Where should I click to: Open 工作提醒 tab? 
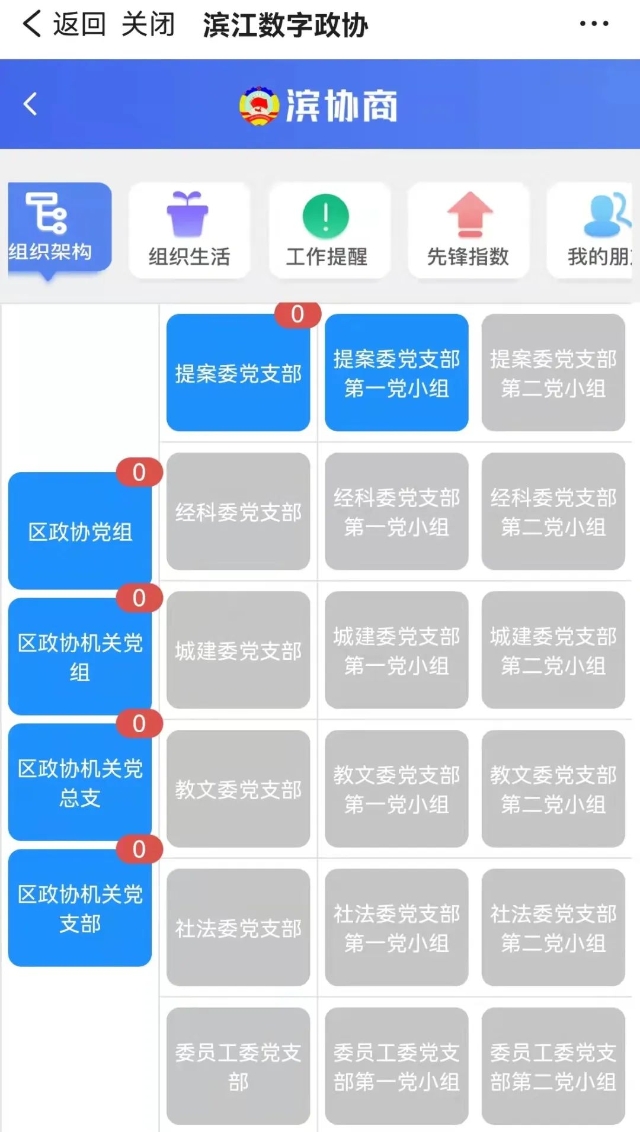[x=328, y=230]
